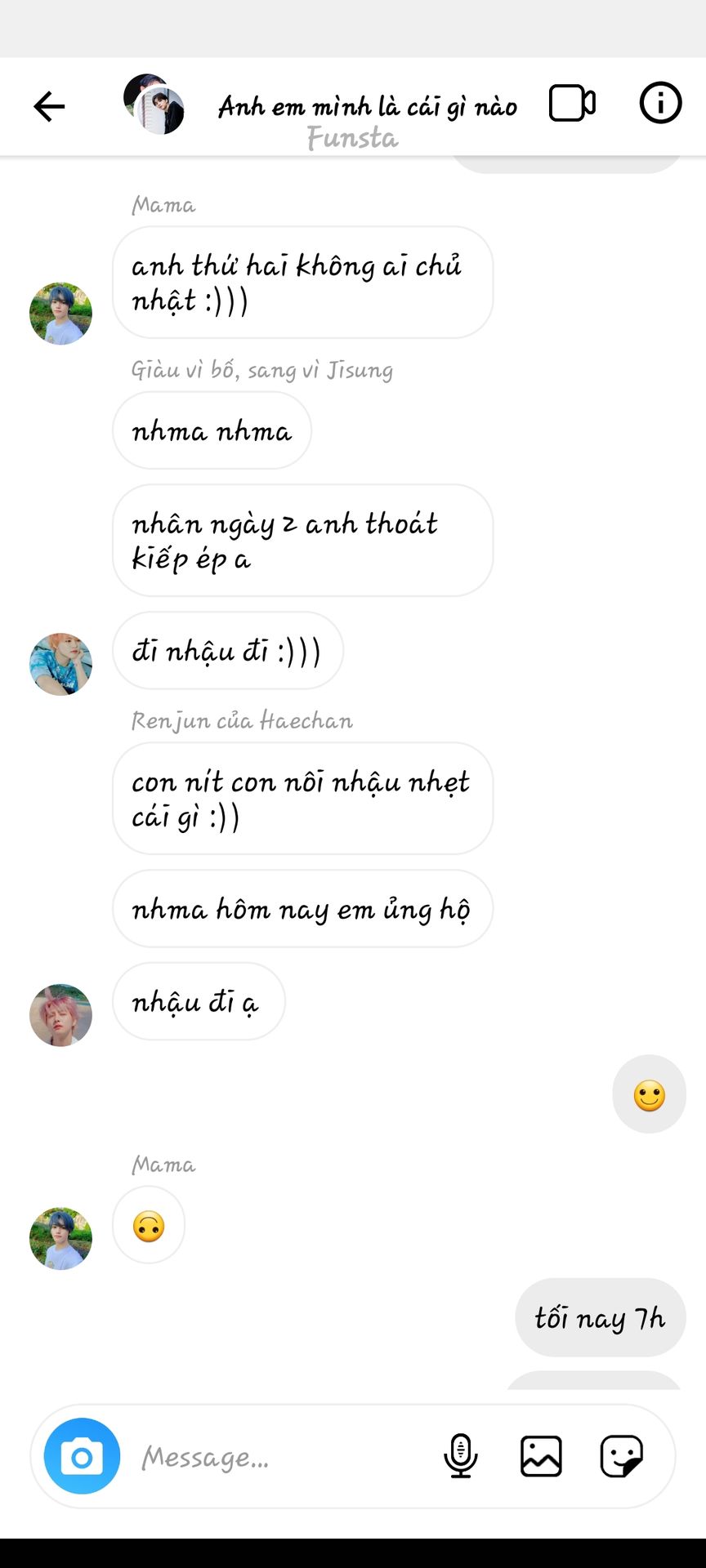Open the camera button in message bar
Screen dimensions: 706x1568
[82, 1456]
